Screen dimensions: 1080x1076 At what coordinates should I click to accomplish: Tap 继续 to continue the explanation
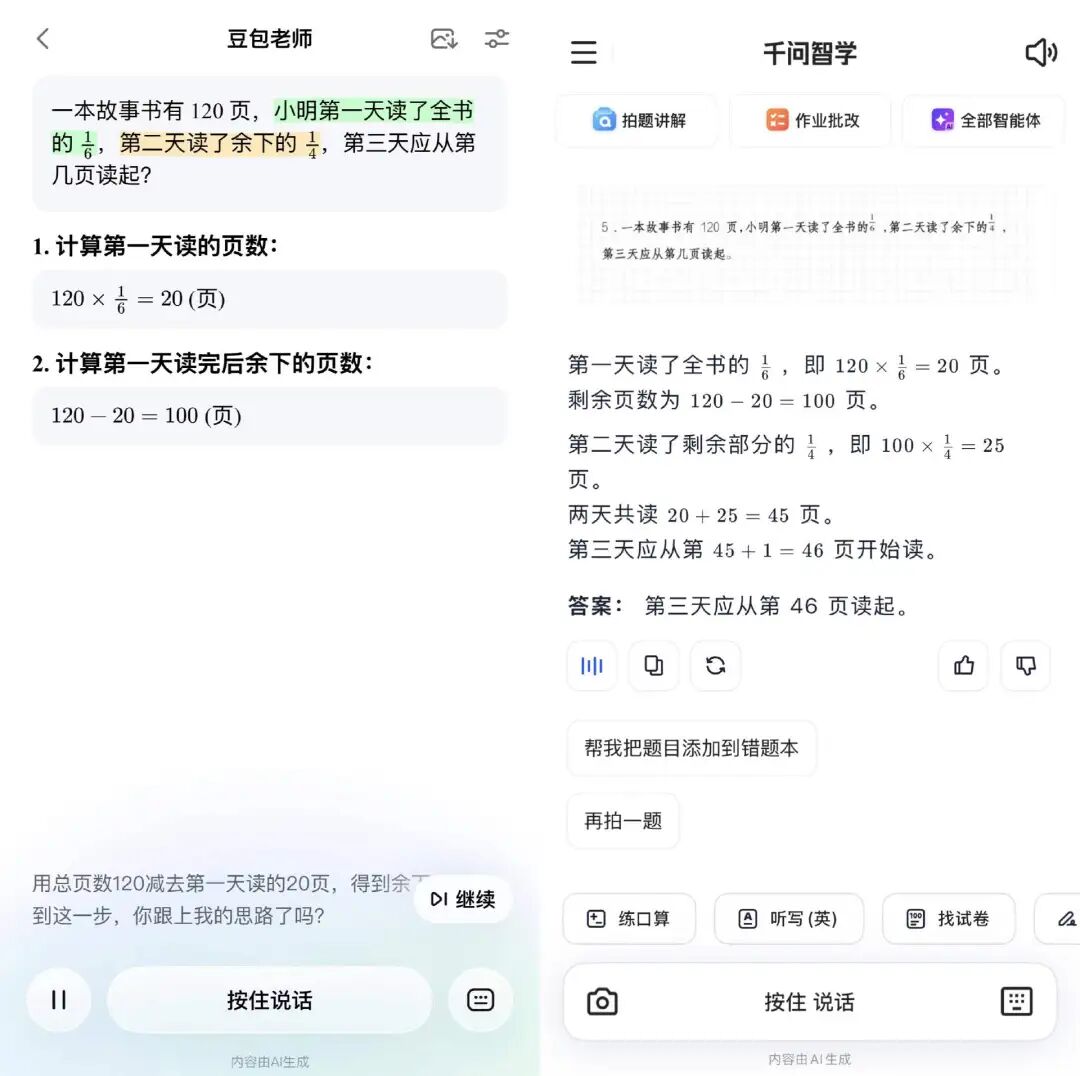pos(463,899)
